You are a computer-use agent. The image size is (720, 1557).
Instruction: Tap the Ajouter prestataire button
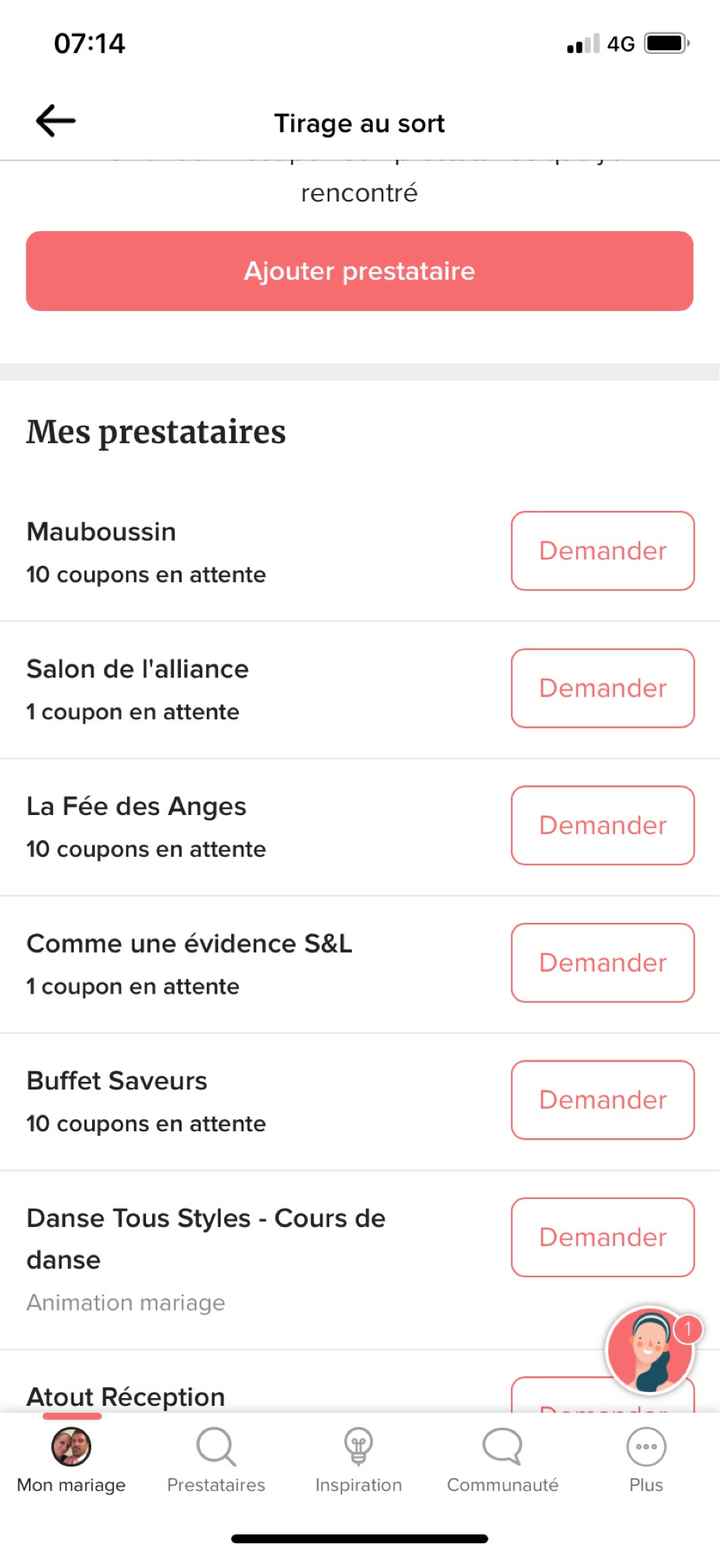coord(359,271)
